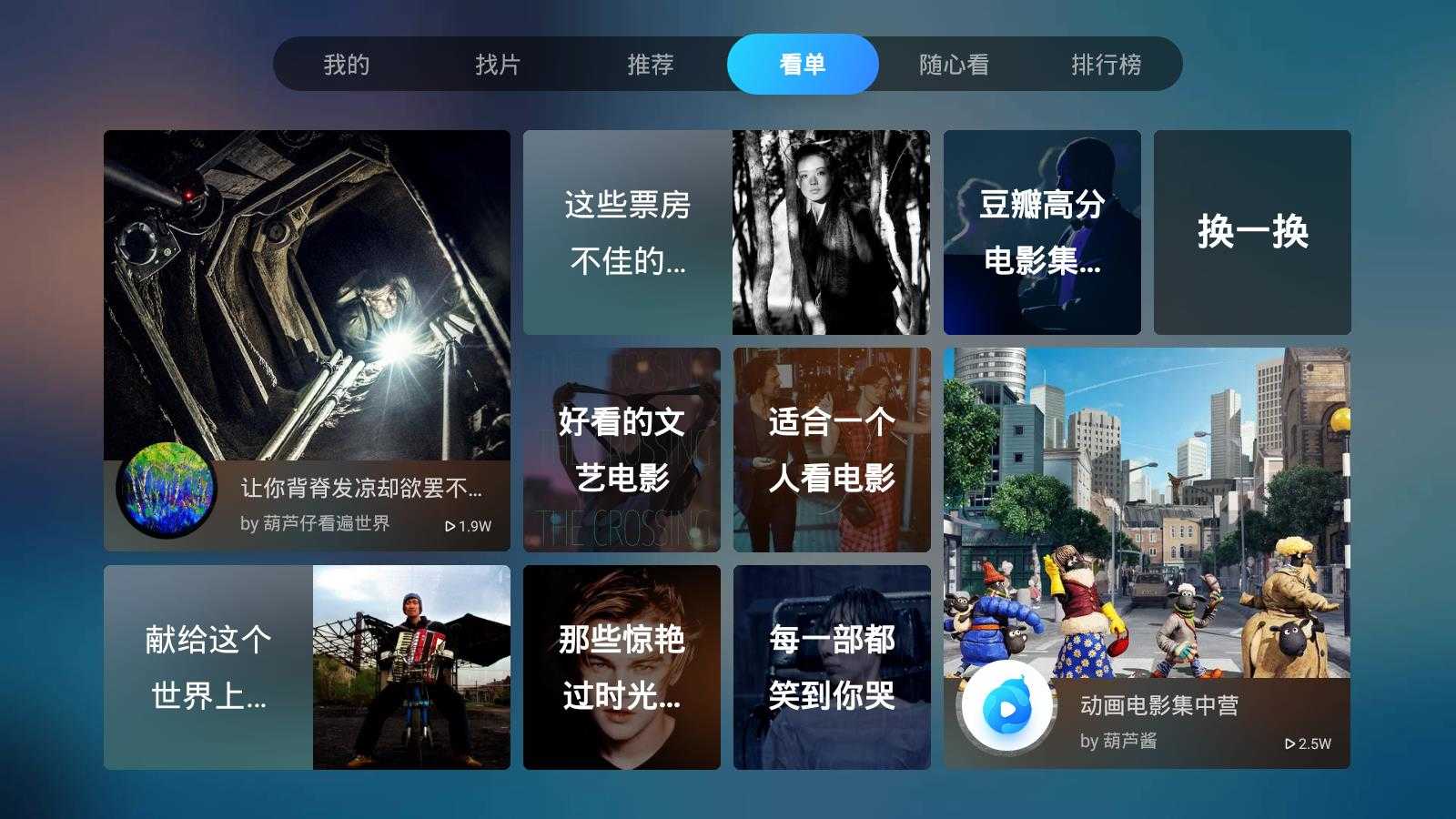Open the 每一部都笑到你哭 playlist

coord(832,667)
